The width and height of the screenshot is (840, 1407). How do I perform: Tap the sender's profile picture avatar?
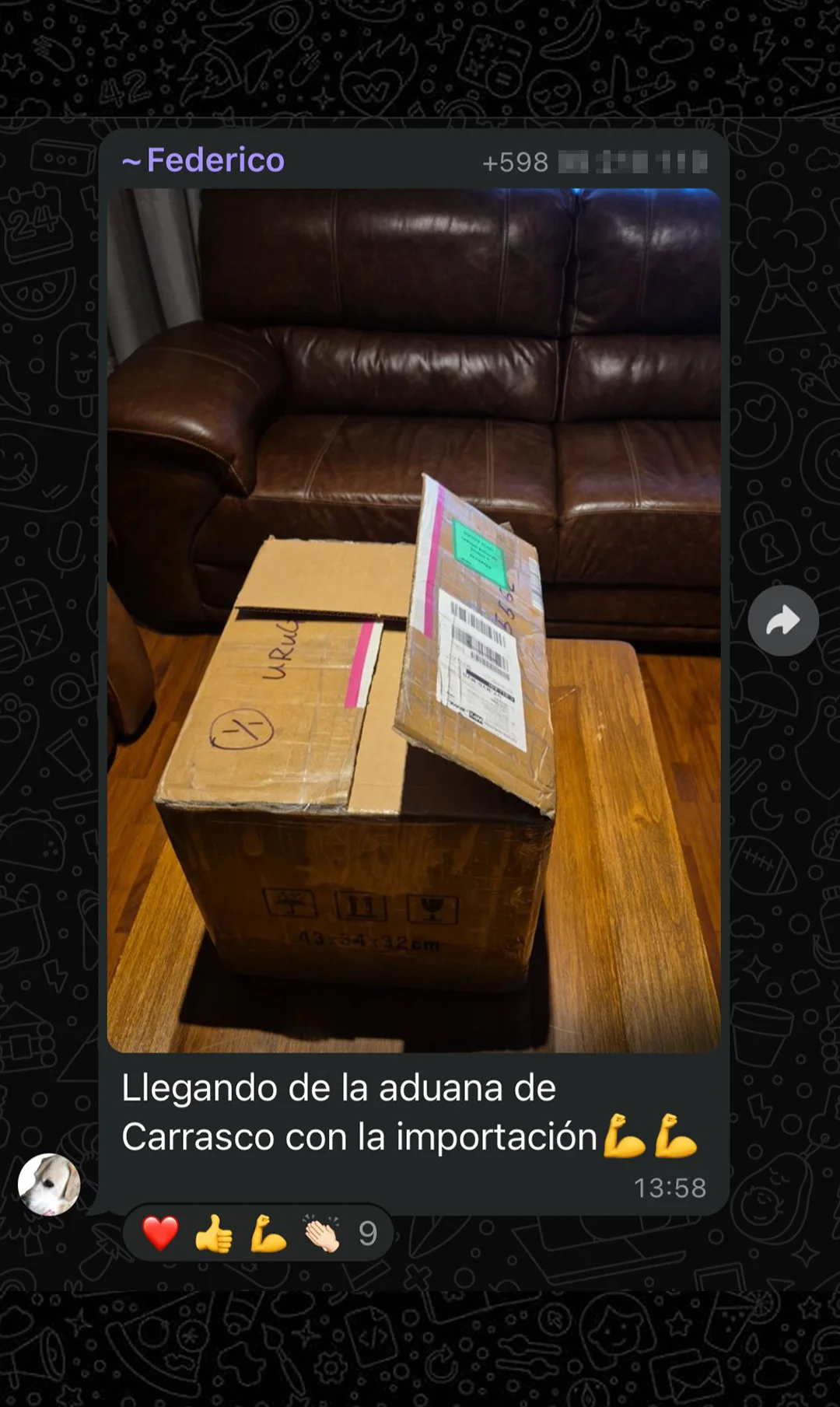coord(49,1185)
